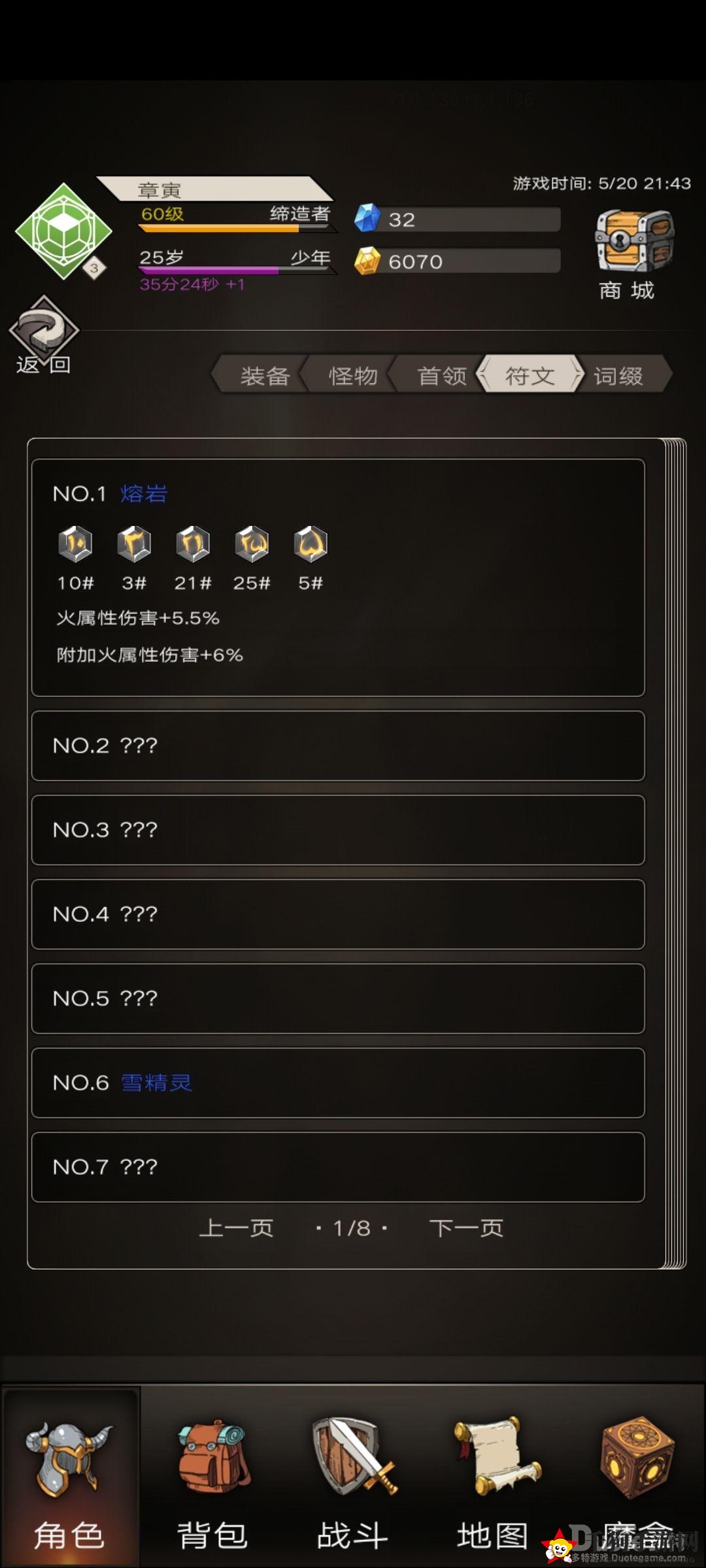This screenshot has height=1568, width=706.
Task: Switch to the 怪物 tab
Action: (x=353, y=376)
